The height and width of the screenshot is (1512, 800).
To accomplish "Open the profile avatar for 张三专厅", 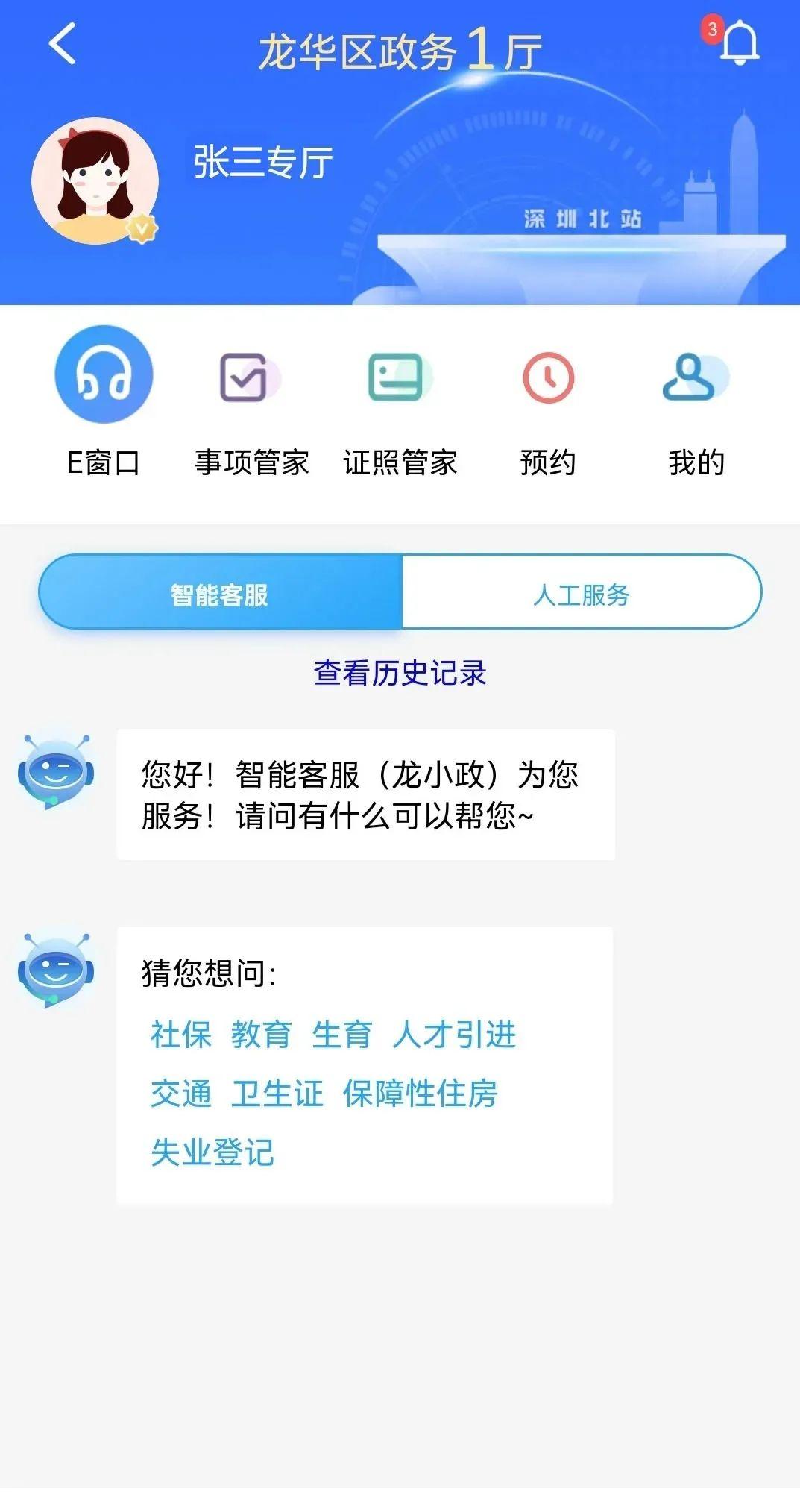I will tap(95, 181).
